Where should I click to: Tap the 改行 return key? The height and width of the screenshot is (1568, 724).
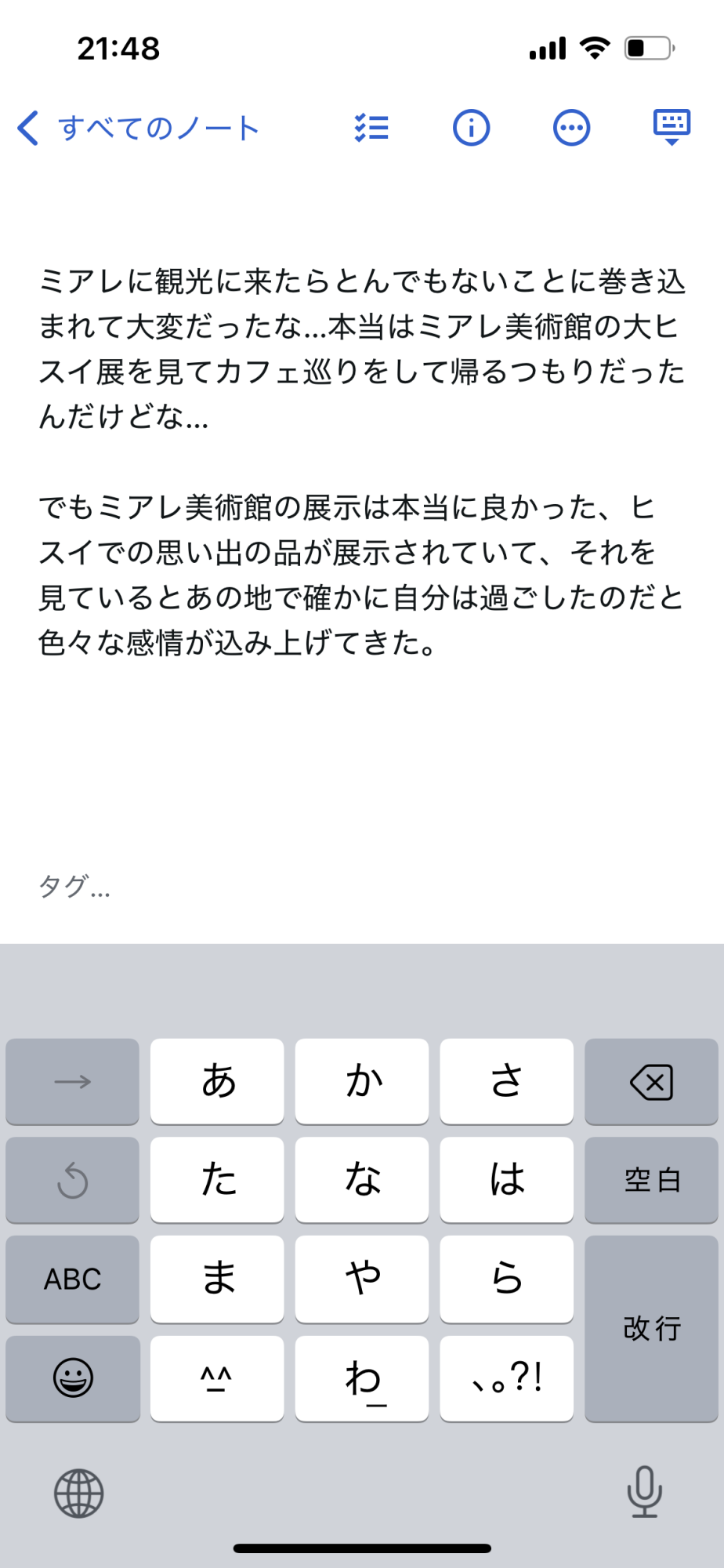tap(651, 1329)
